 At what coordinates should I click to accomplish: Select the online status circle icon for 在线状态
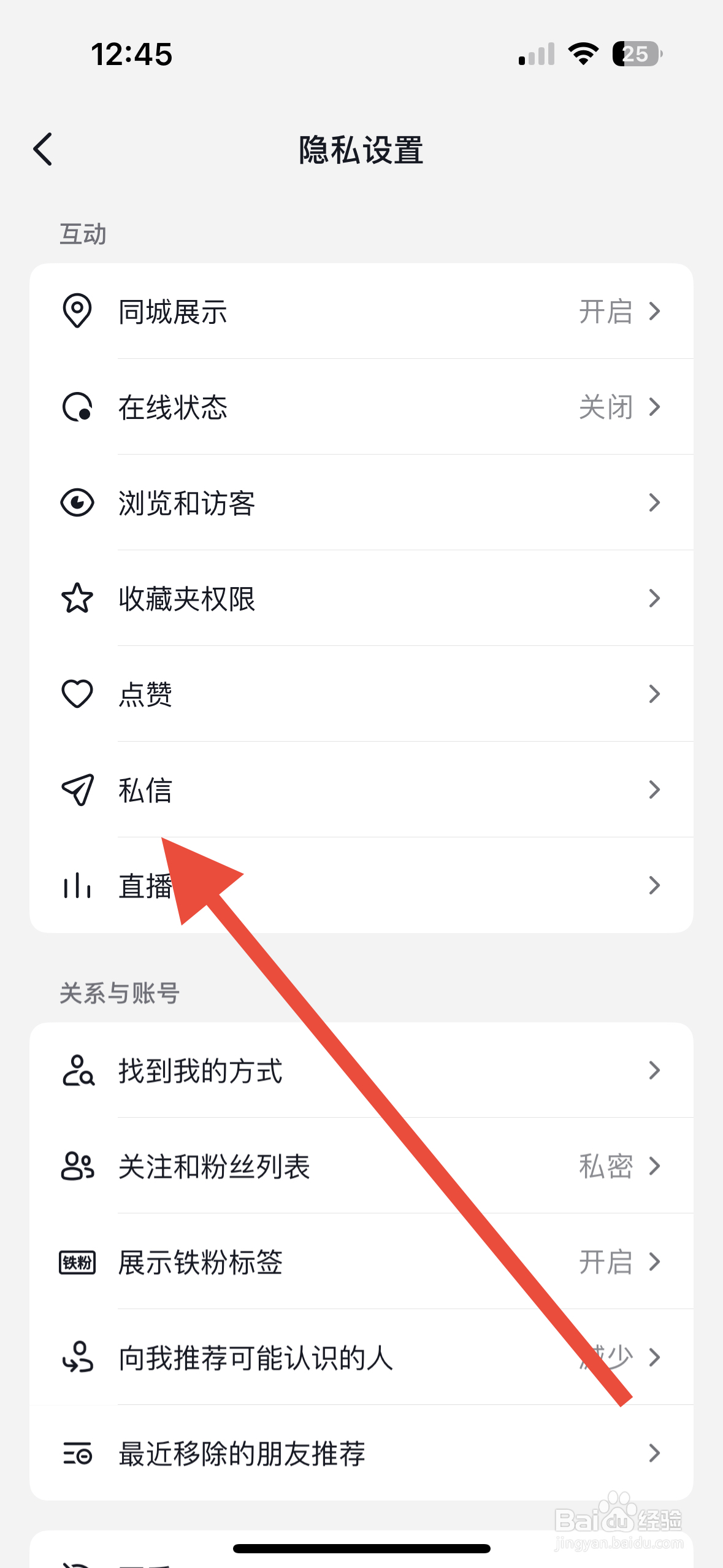[77, 407]
